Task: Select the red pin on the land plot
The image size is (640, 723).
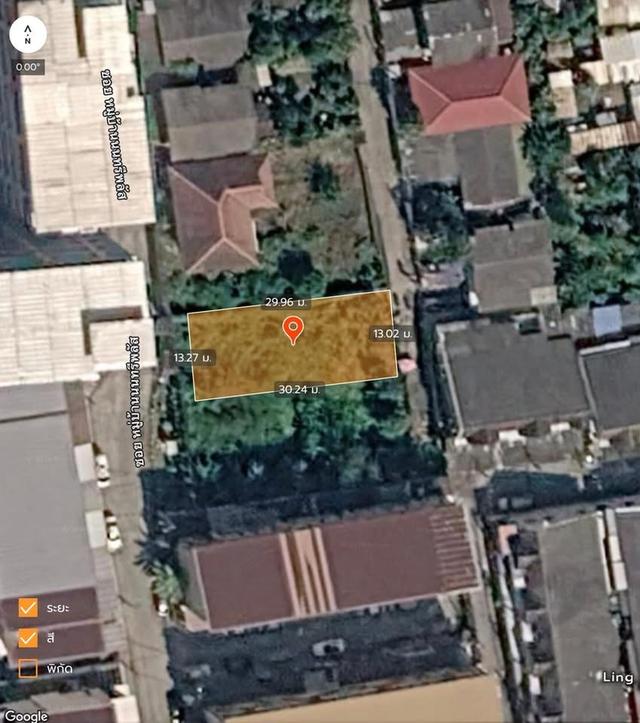Action: coord(292,328)
